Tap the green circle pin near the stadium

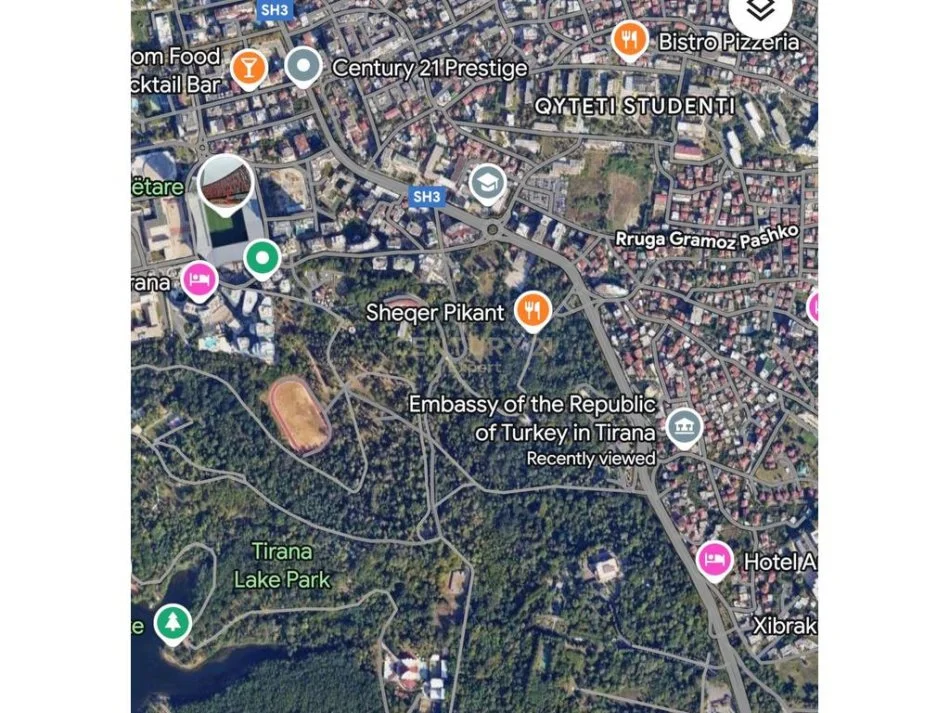point(262,258)
